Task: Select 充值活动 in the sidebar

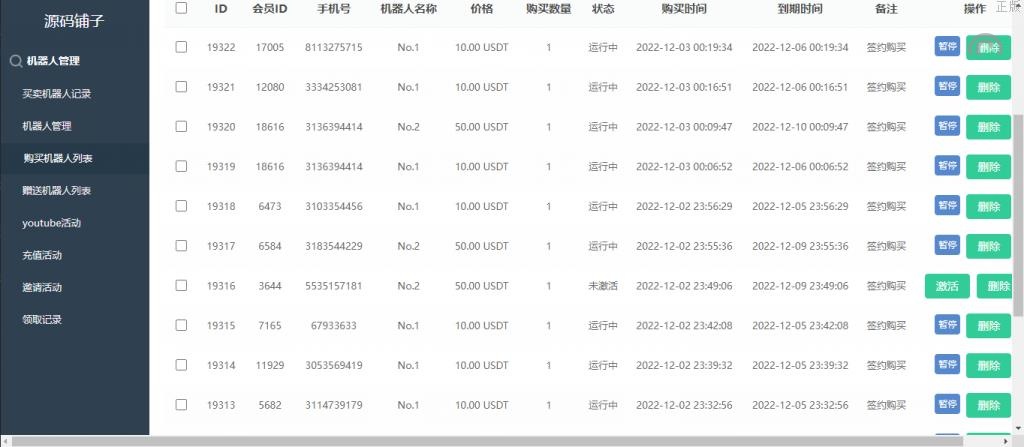Action: (42, 255)
